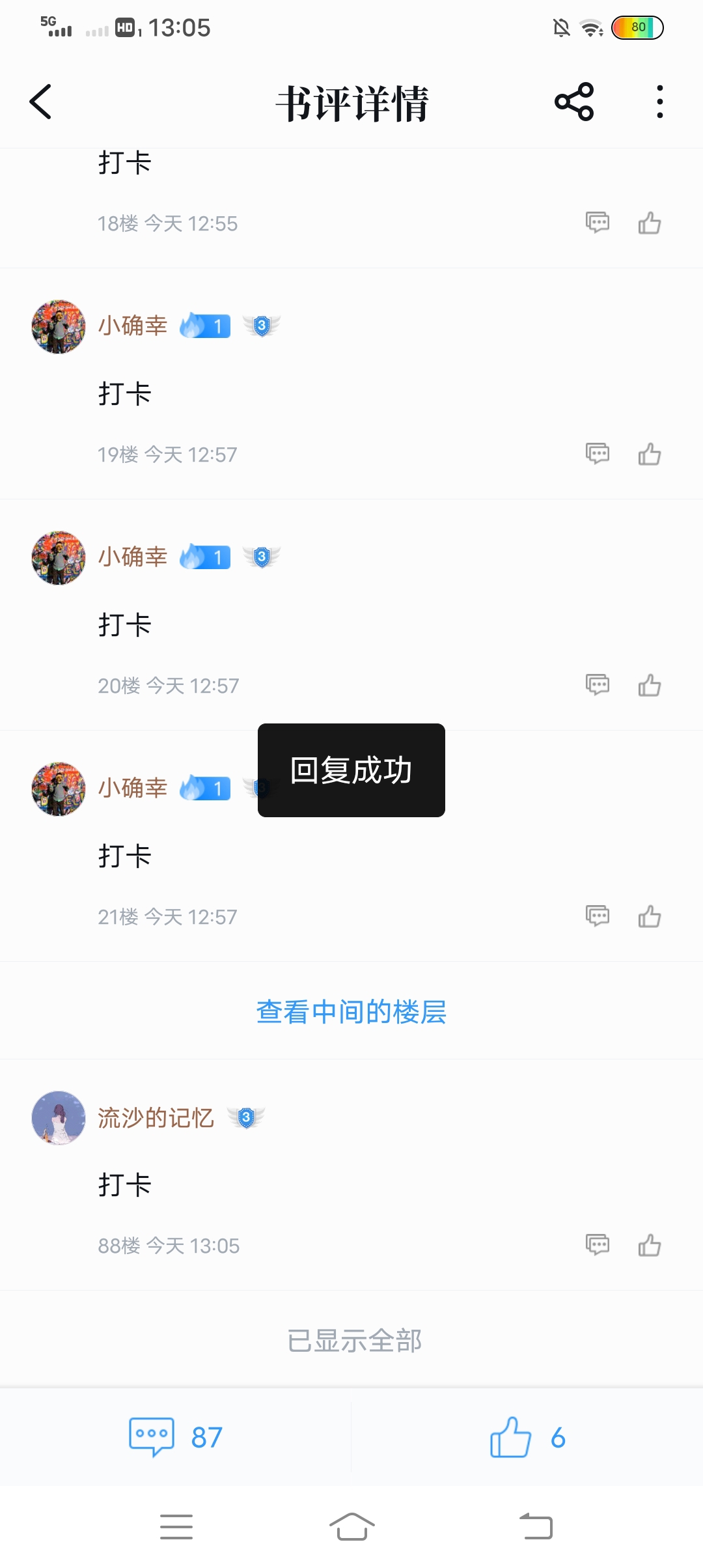Share this book review

[574, 102]
